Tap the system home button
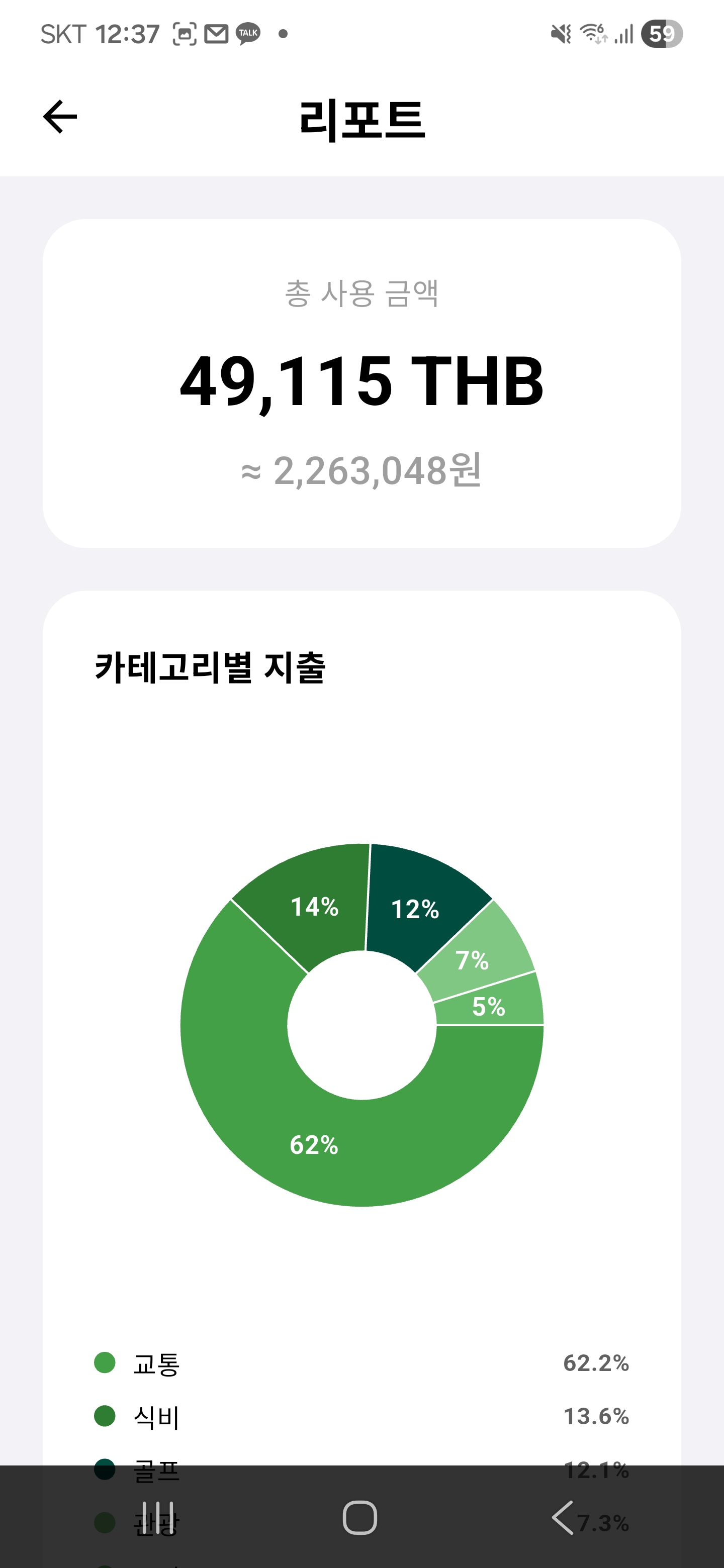Image resolution: width=724 pixels, height=1568 pixels. tap(360, 1517)
